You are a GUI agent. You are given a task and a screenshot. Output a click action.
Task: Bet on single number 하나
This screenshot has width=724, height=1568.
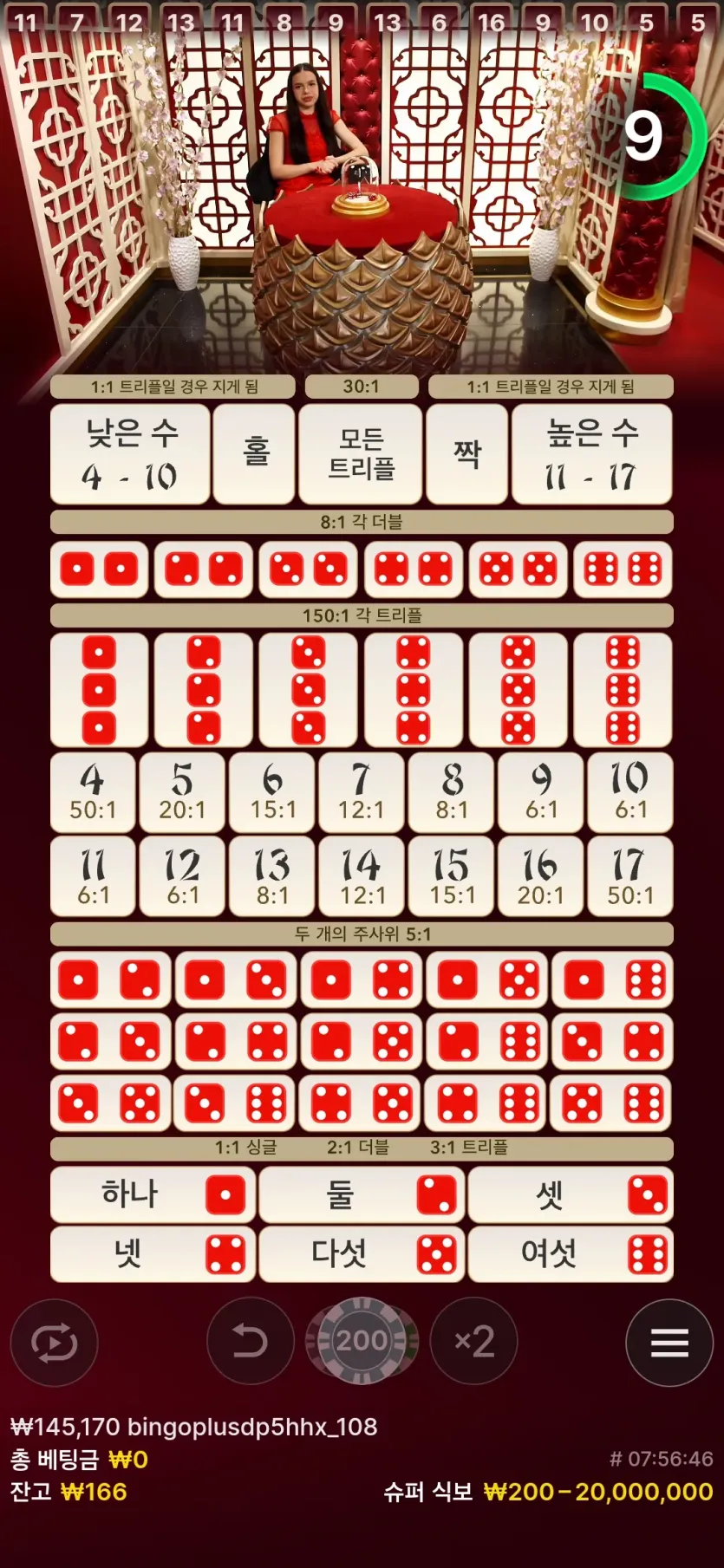pos(153,1195)
